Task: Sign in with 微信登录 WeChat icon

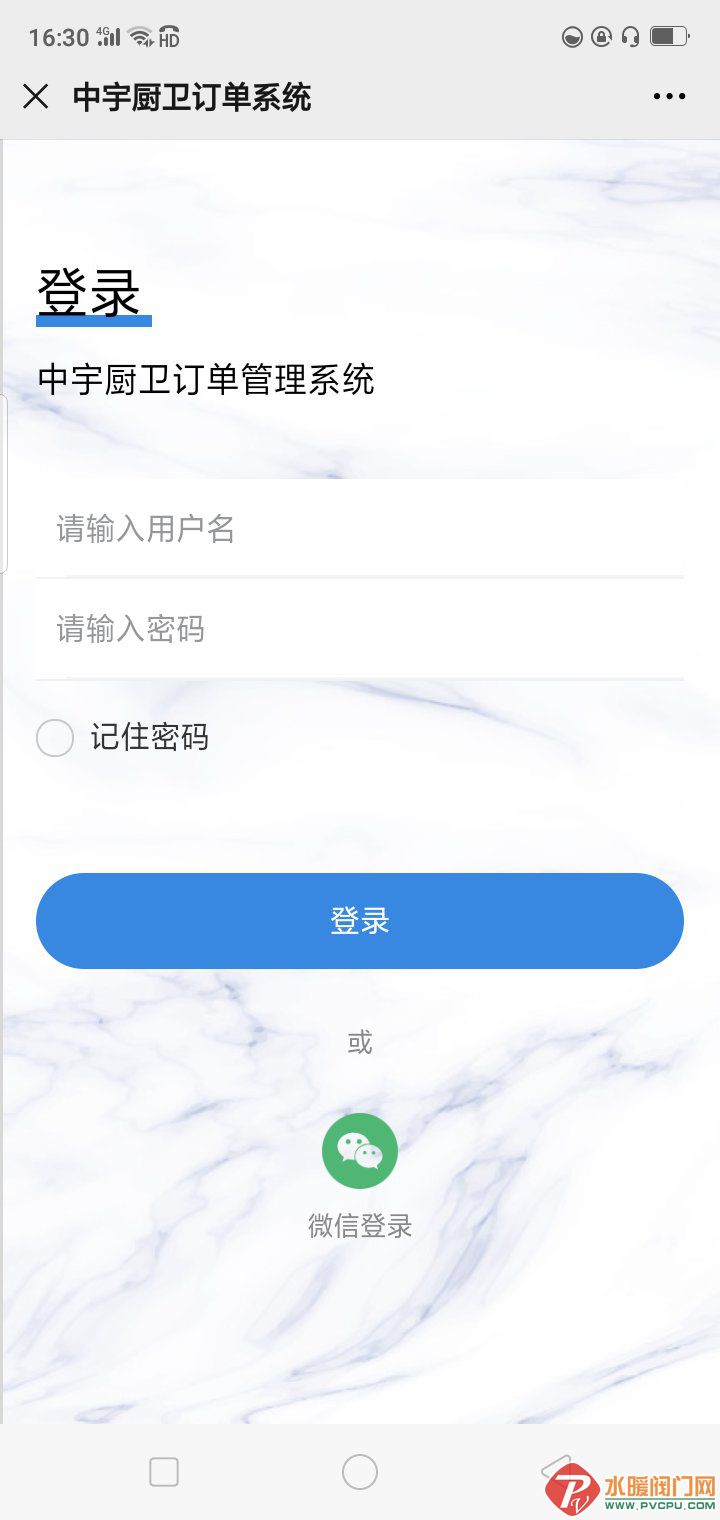Action: [360, 1151]
